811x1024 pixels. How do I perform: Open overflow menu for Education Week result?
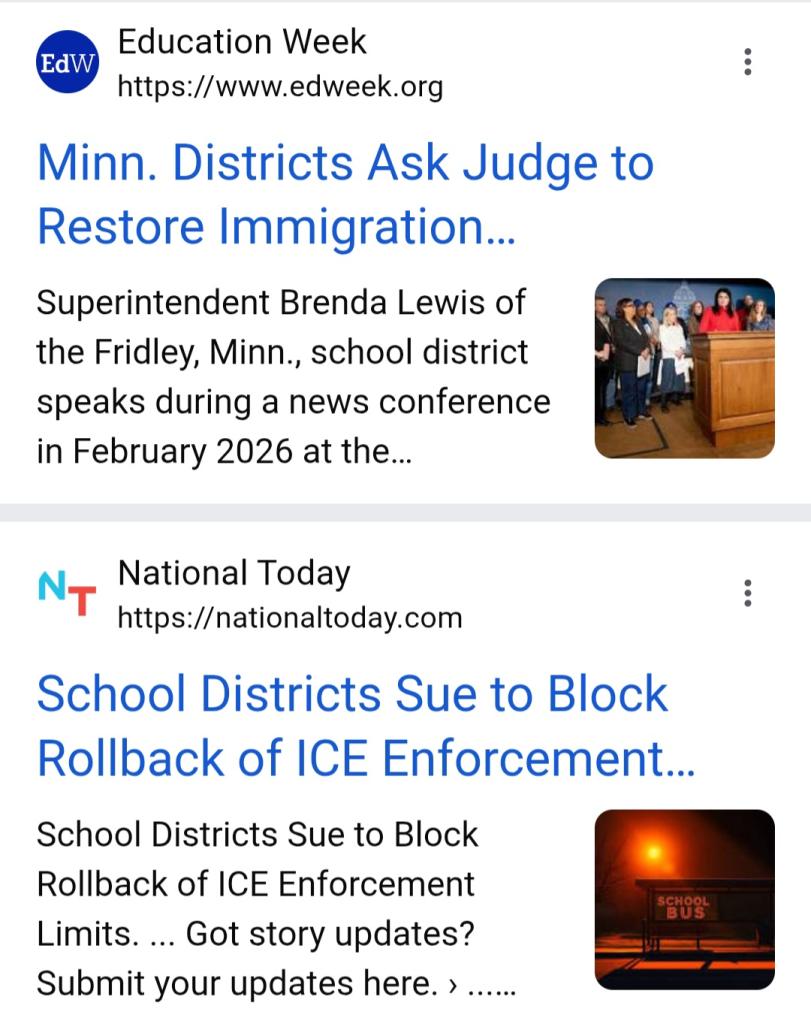click(x=747, y=63)
